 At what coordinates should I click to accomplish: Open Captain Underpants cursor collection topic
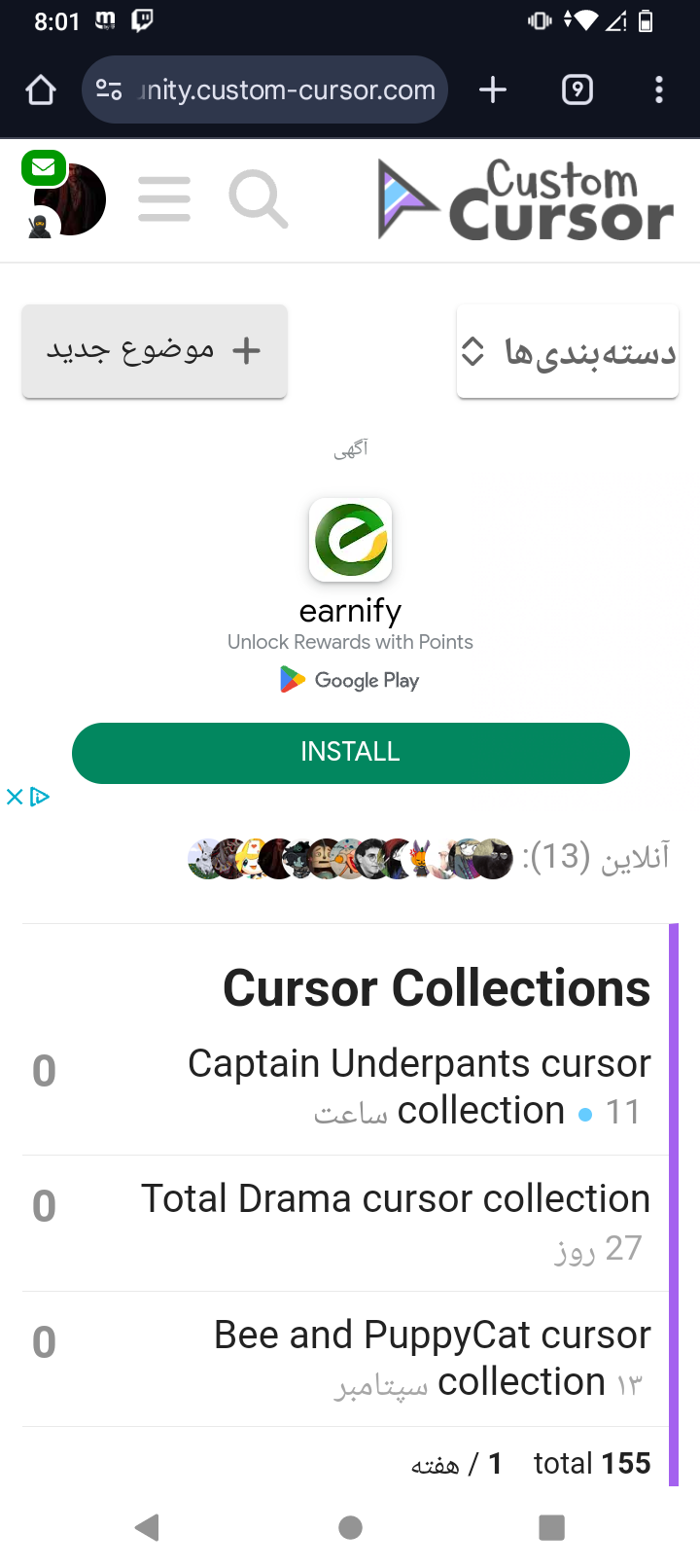(419, 1064)
